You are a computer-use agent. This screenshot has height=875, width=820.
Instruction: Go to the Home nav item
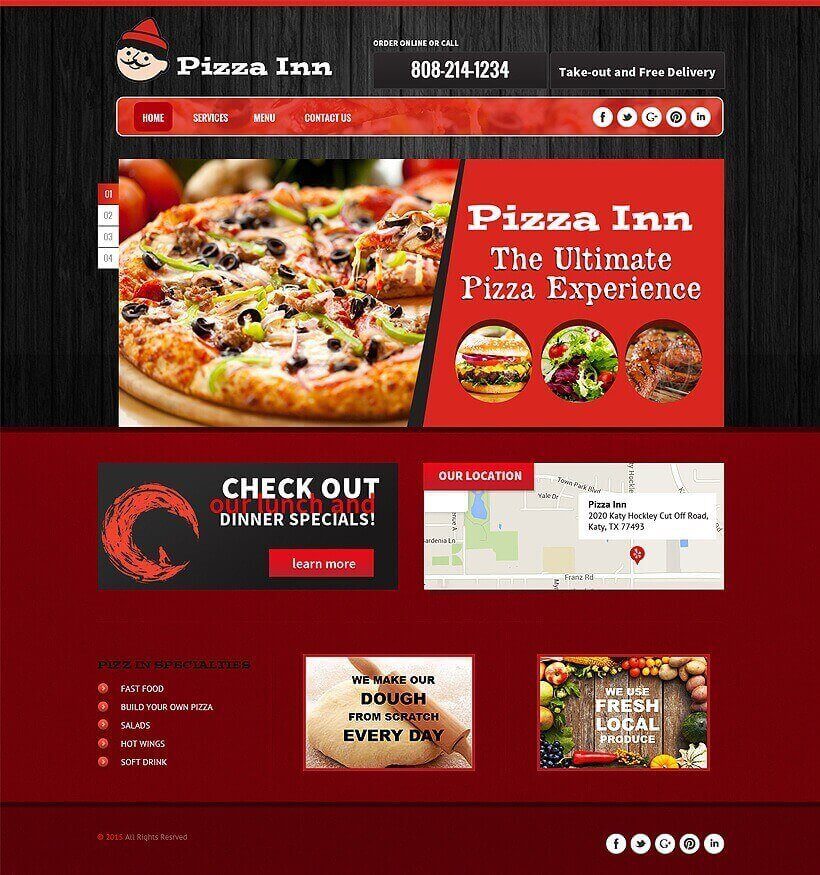(153, 117)
